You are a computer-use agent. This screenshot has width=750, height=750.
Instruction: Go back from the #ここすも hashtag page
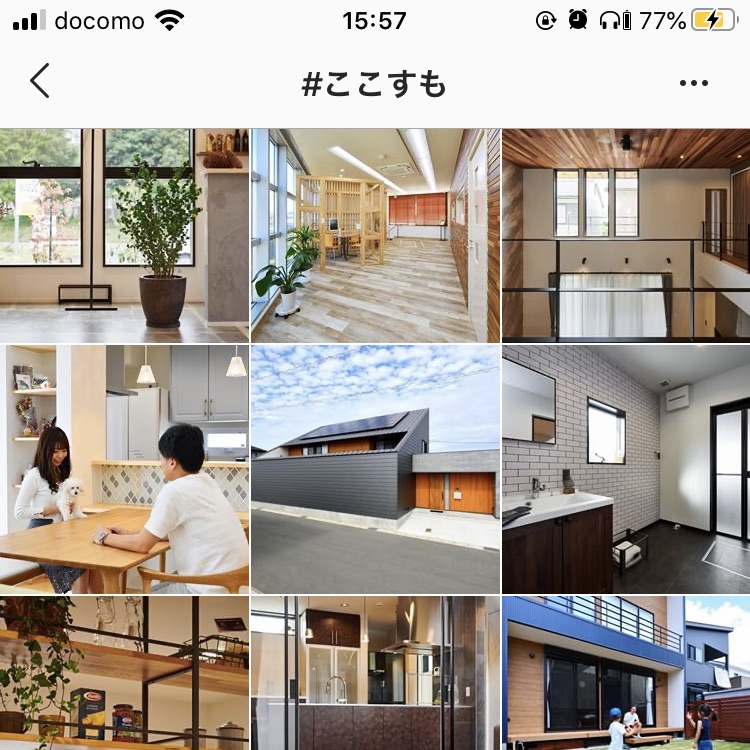click(x=40, y=81)
